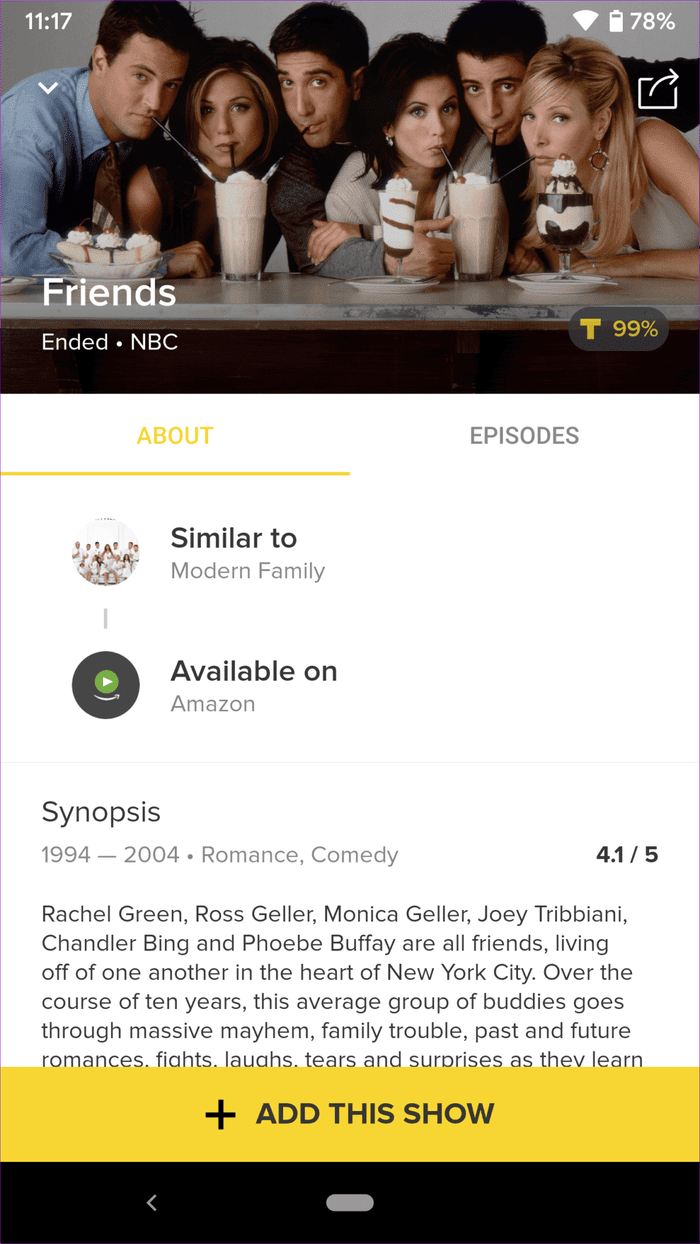This screenshot has height=1244, width=700.
Task: Share the Friends show
Action: [x=657, y=89]
